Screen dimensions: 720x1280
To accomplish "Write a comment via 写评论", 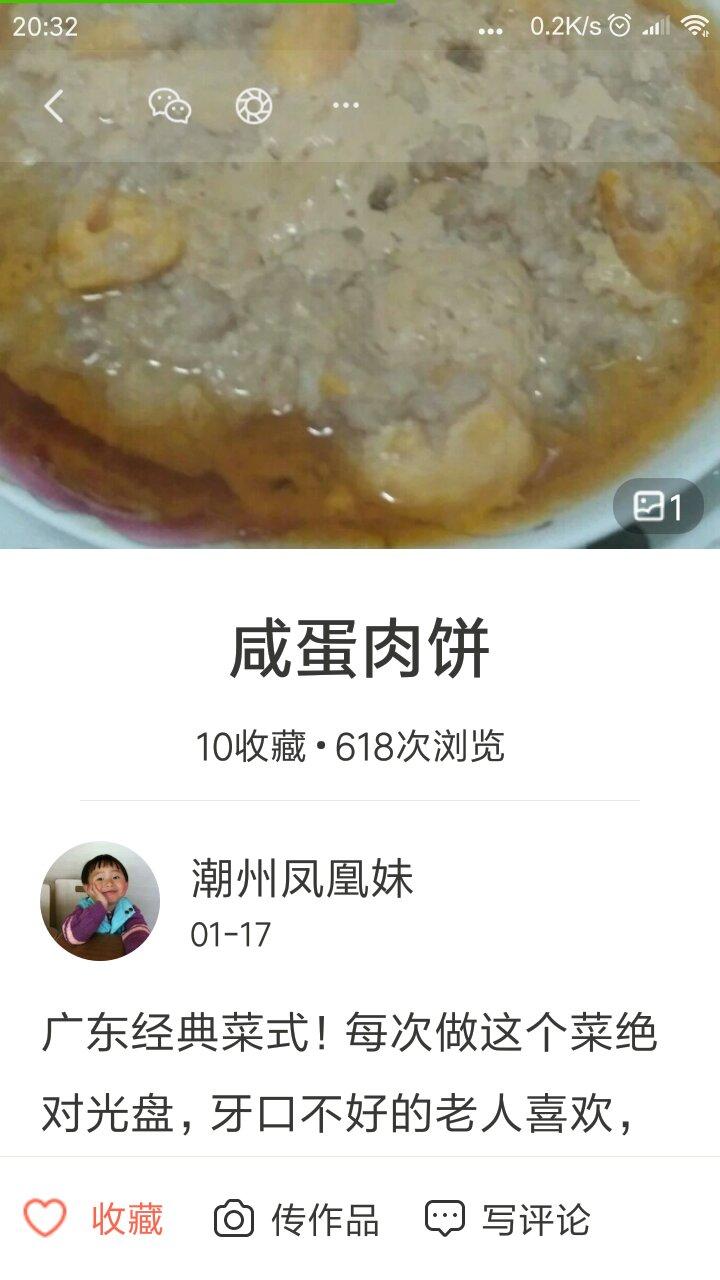I will (x=508, y=1219).
